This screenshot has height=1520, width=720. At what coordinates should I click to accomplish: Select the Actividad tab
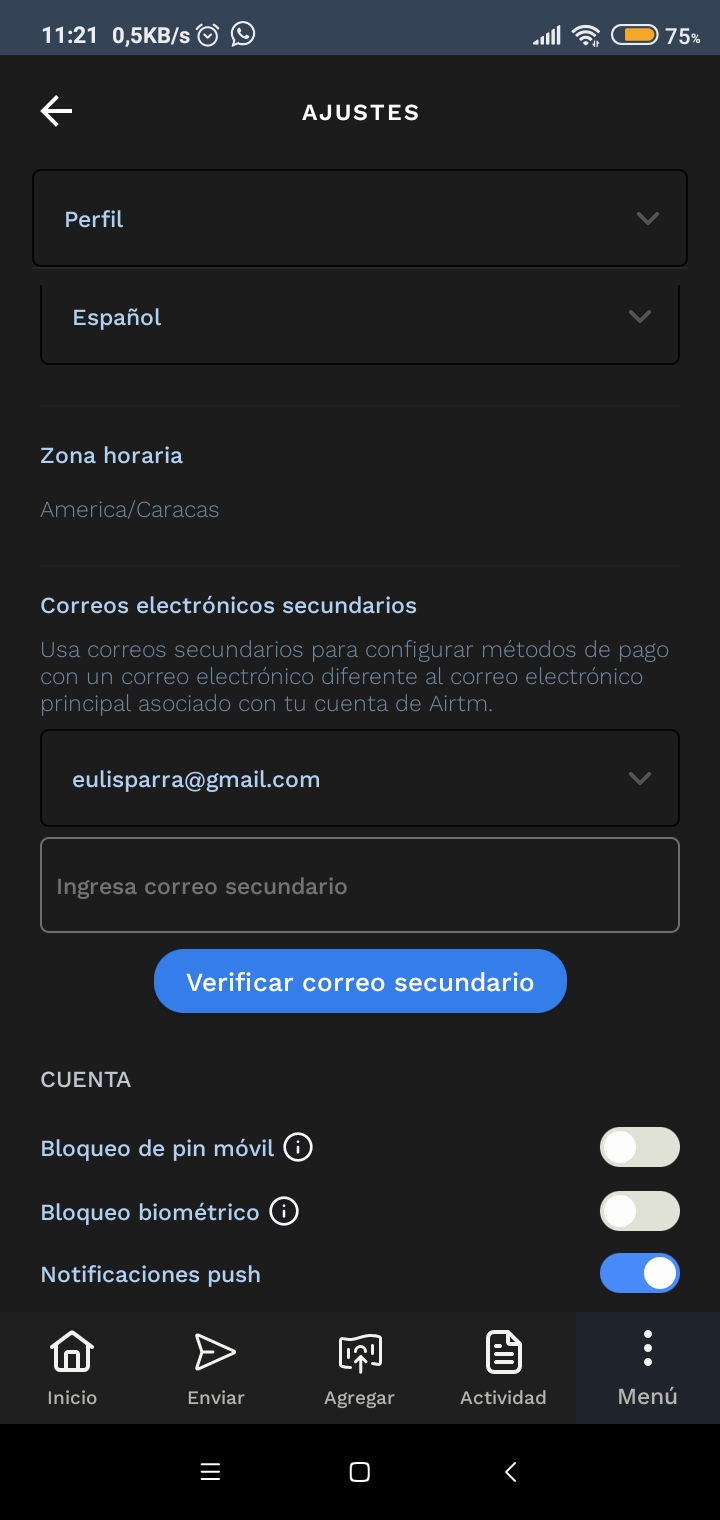tap(503, 1368)
